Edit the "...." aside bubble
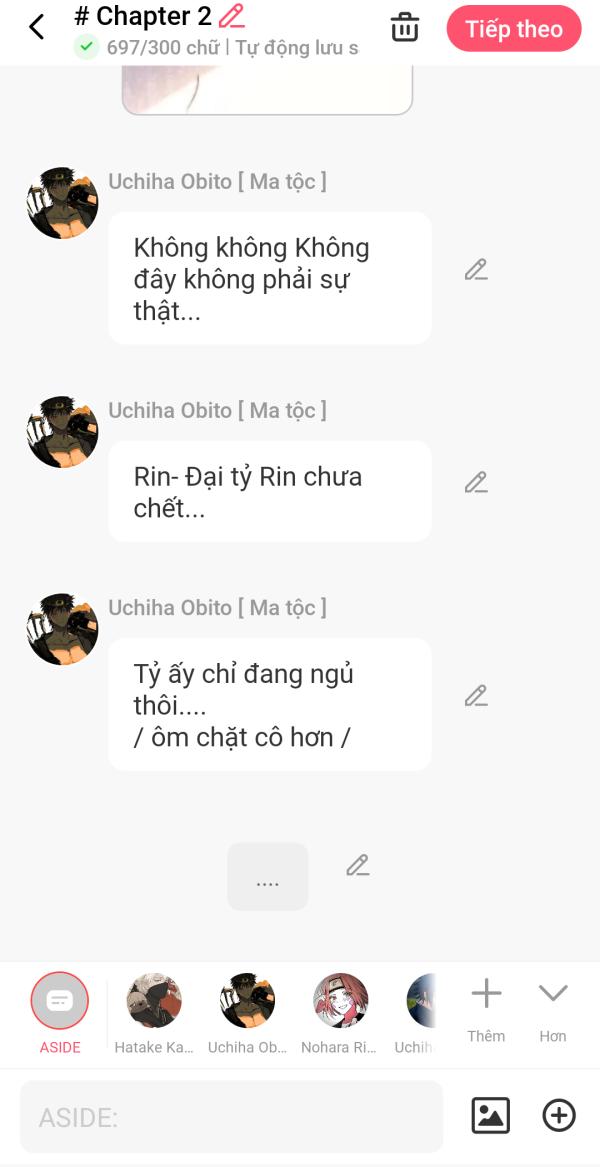 pos(358,866)
